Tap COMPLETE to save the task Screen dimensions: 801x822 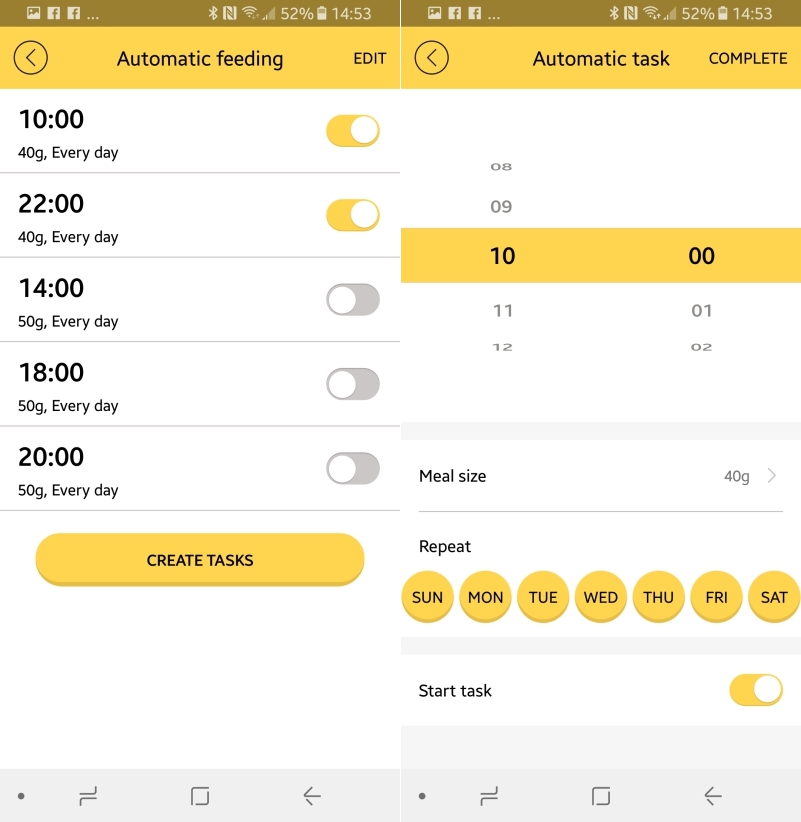(x=748, y=58)
